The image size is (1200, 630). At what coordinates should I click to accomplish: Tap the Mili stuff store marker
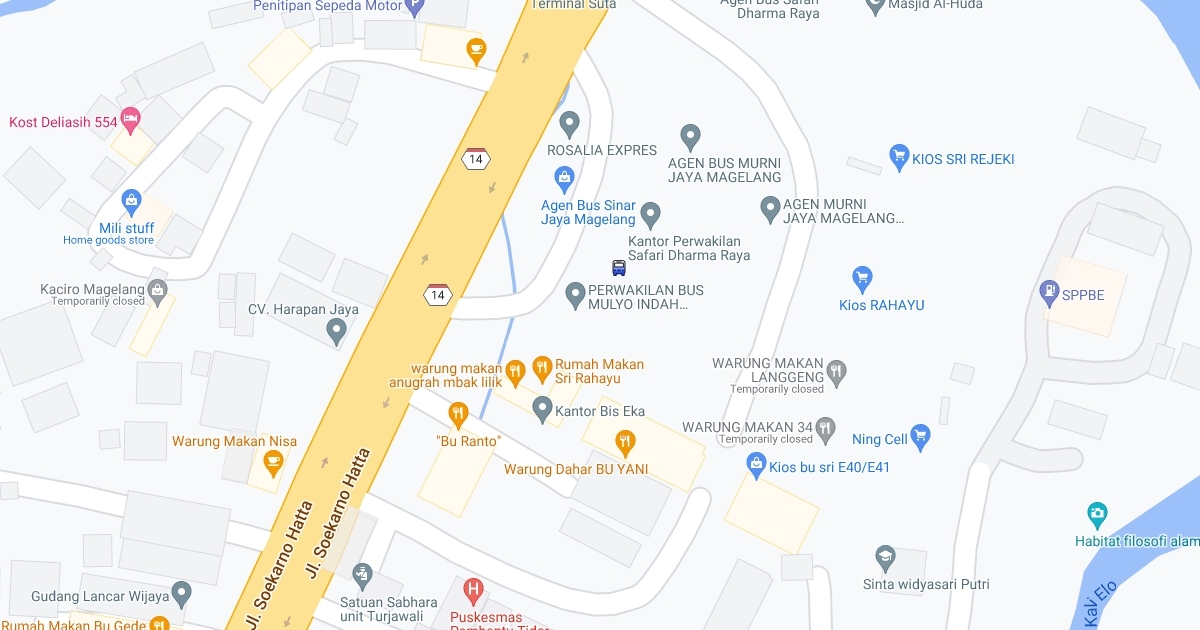tap(130, 202)
